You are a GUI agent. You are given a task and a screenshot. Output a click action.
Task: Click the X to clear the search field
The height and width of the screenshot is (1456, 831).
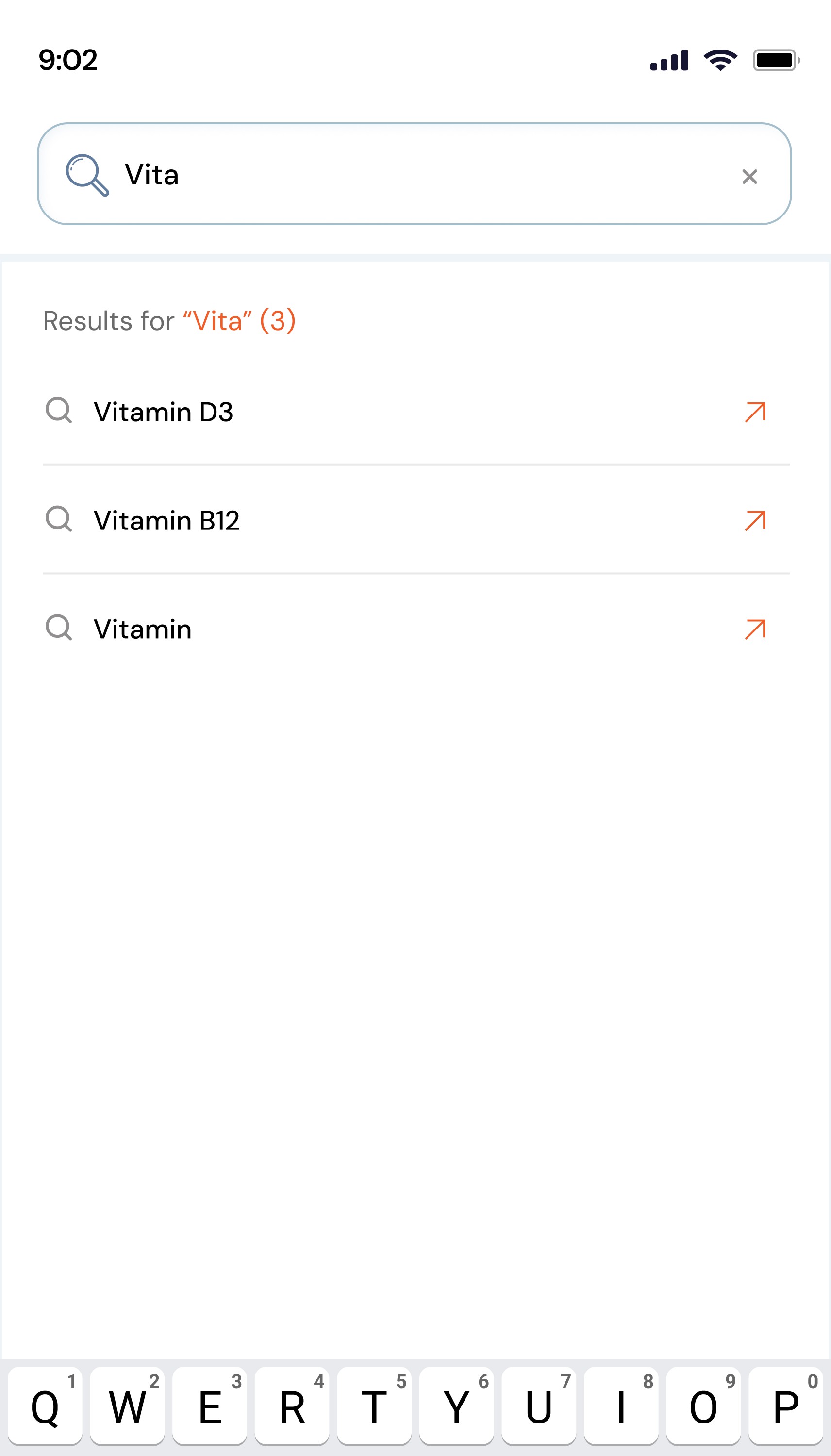tap(749, 176)
